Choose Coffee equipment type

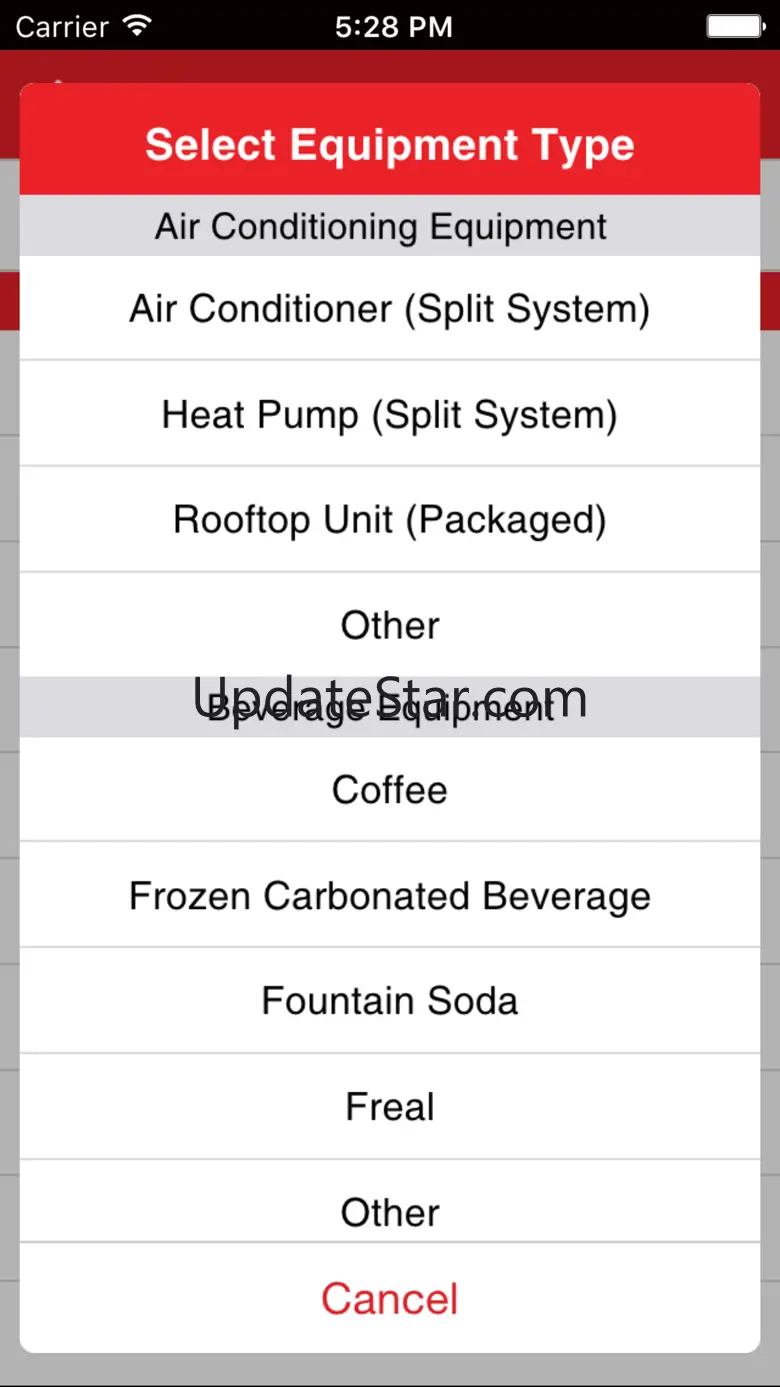[390, 790]
